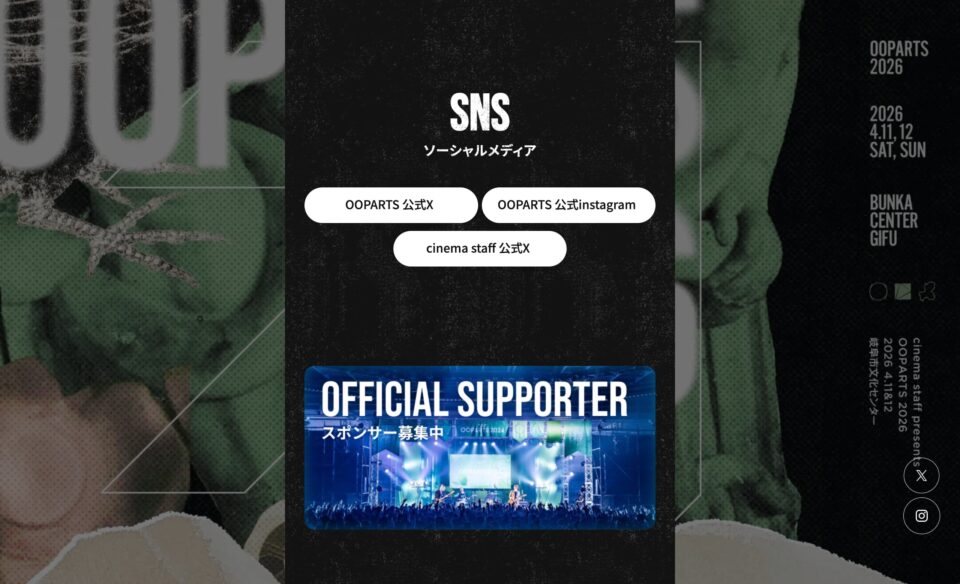960x584 pixels.
Task: Open the OOPARTS 公式X button
Action: click(x=390, y=205)
